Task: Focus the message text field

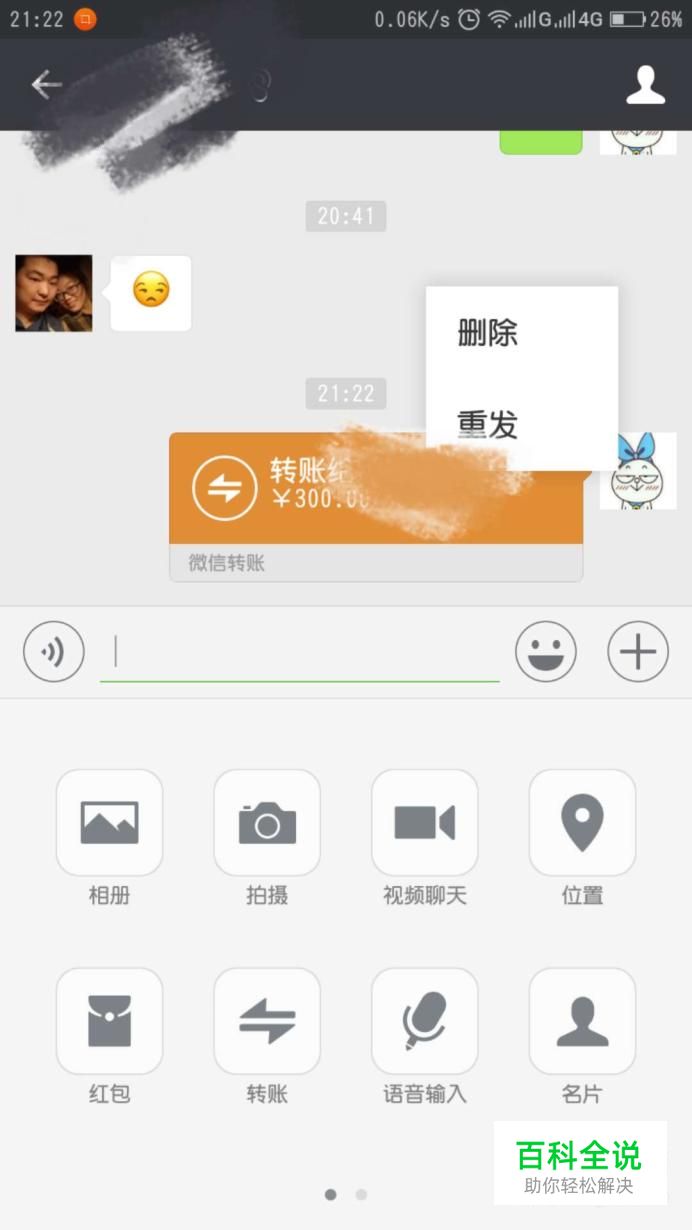Action: [300, 652]
